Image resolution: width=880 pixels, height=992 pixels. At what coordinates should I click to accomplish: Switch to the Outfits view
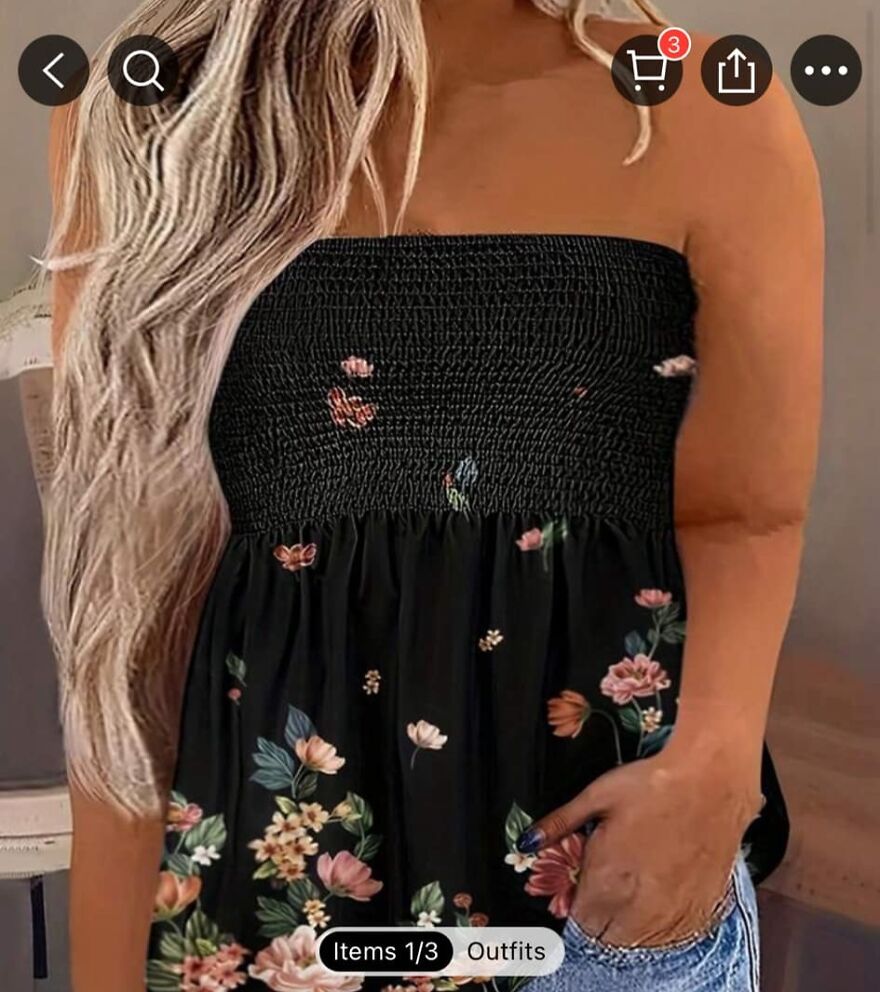pyautogui.click(x=506, y=951)
